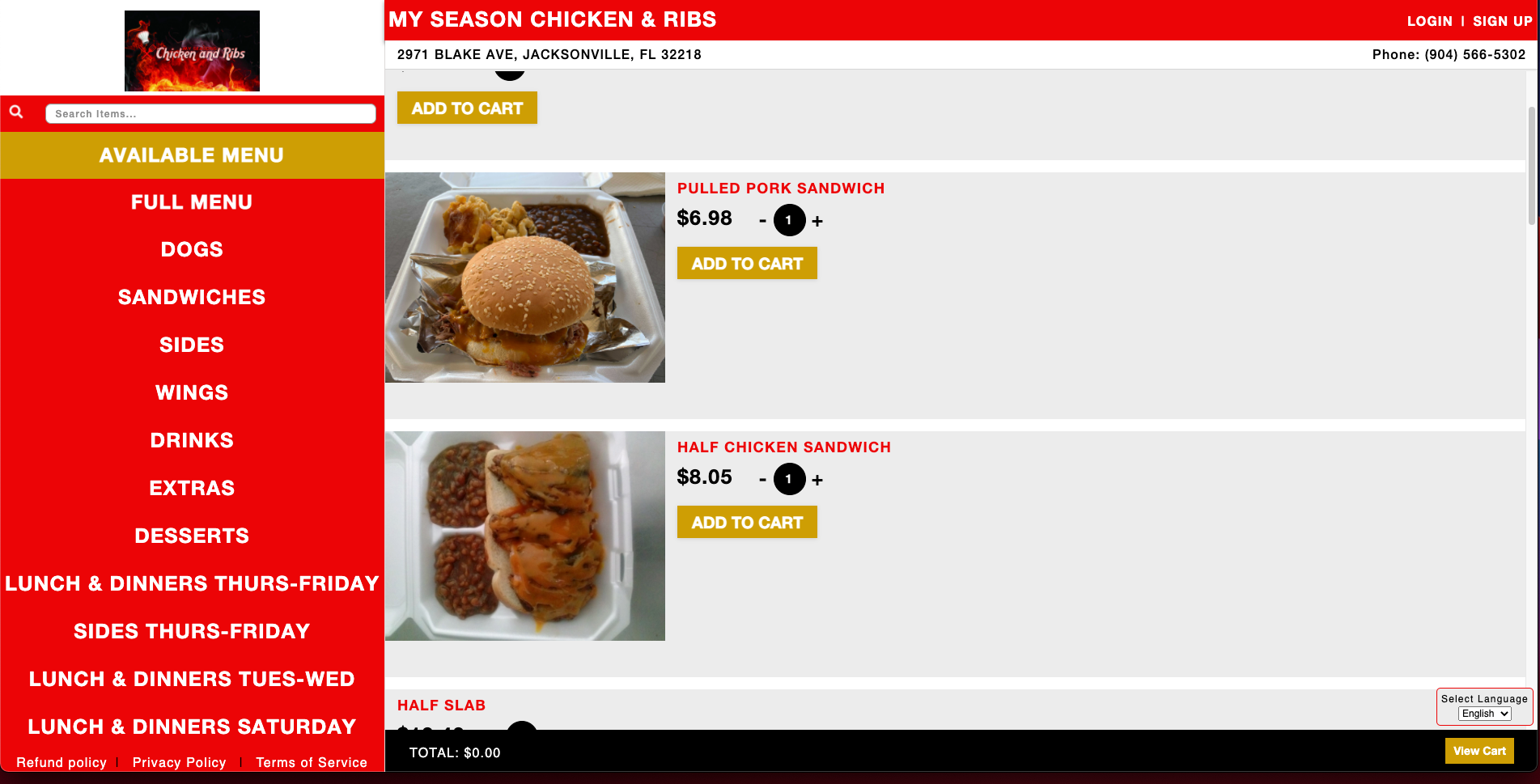Add Half Chicken Sandwich to cart
Viewport: 1540px width, 784px height.
[x=747, y=523]
